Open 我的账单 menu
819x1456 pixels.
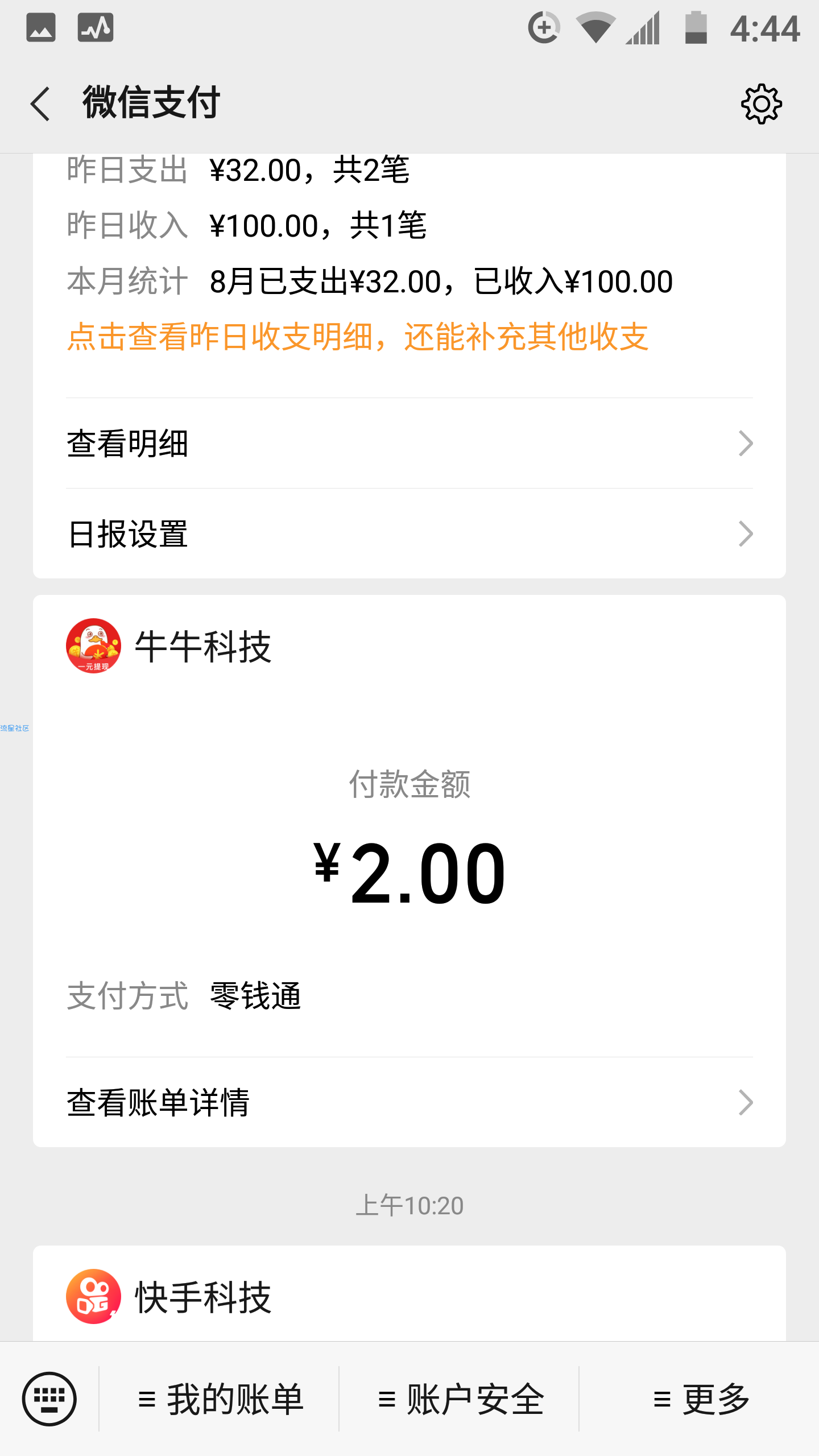click(x=221, y=1399)
